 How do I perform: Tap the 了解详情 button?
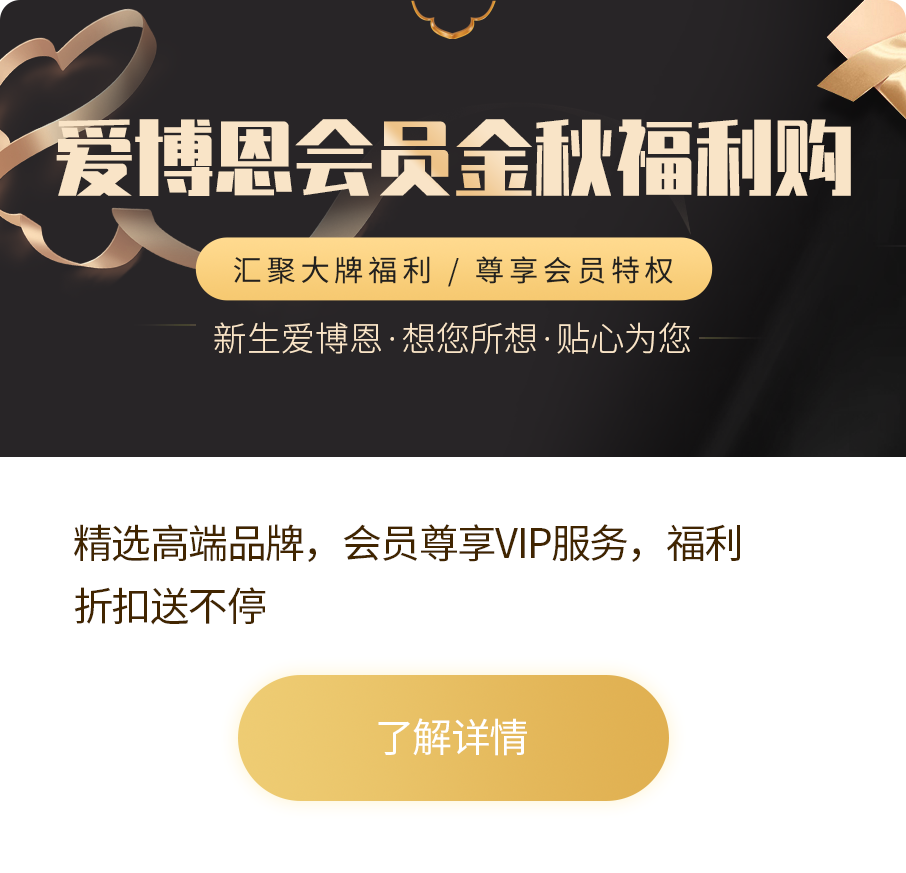click(453, 738)
